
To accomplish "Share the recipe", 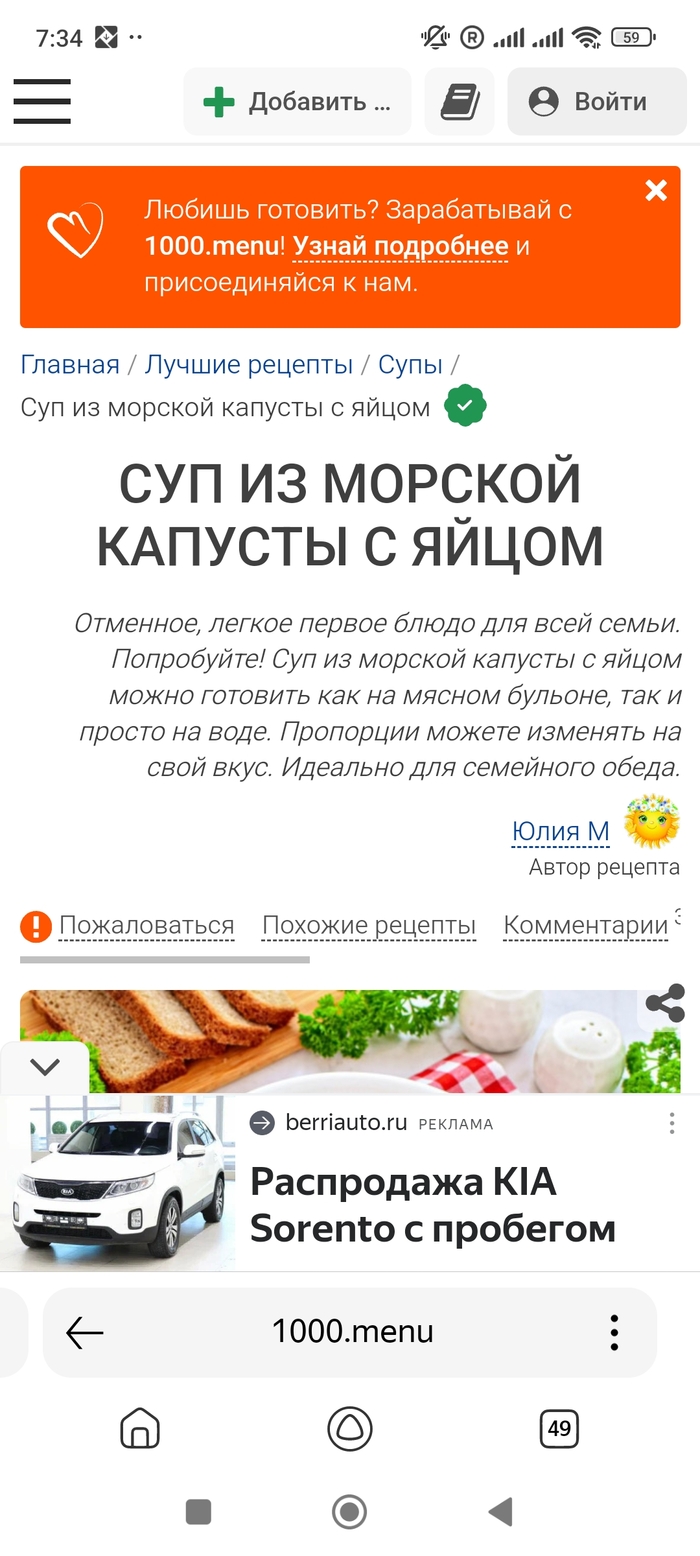I will [x=665, y=1003].
